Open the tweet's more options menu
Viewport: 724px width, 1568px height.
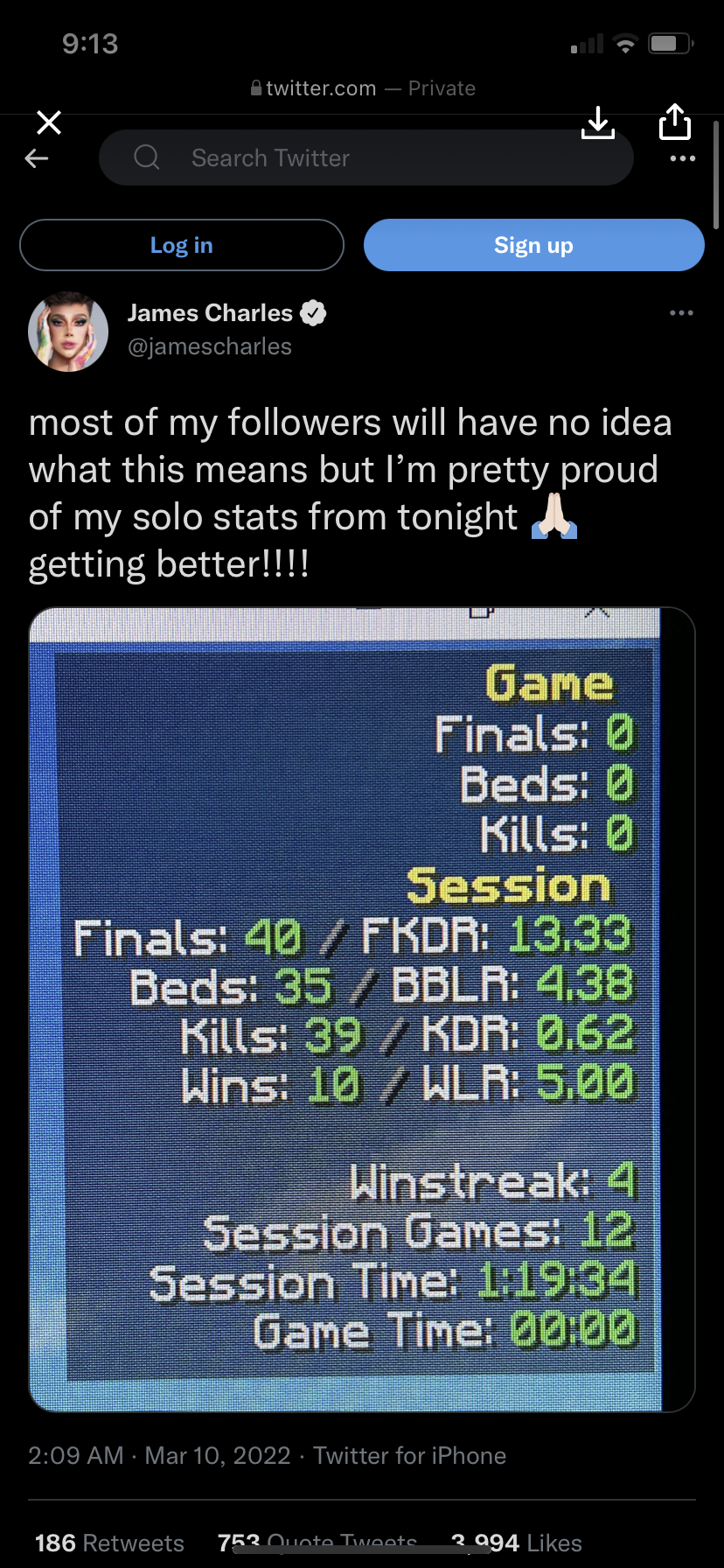[681, 313]
